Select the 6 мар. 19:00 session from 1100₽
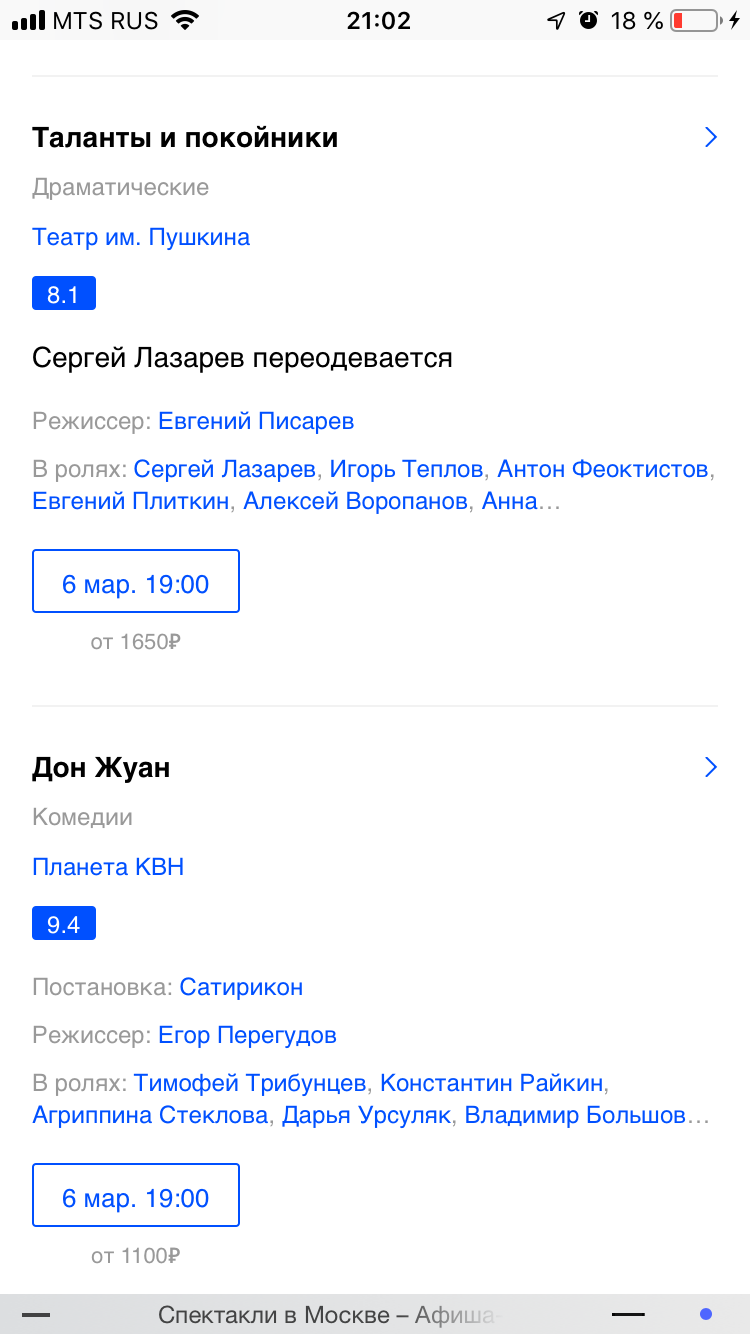The height and width of the screenshot is (1334, 750). [136, 1196]
